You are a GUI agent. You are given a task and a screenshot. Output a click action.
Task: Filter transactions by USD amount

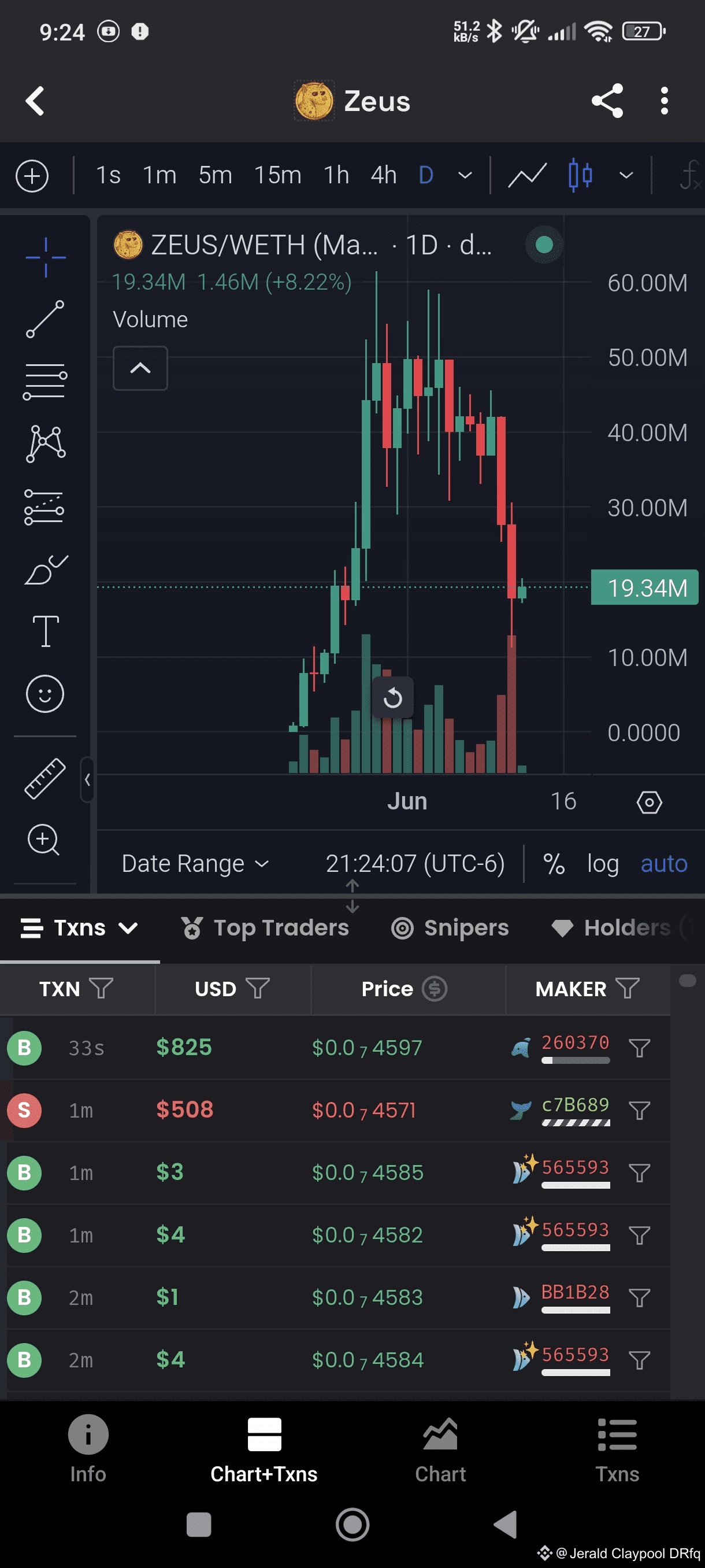point(257,989)
